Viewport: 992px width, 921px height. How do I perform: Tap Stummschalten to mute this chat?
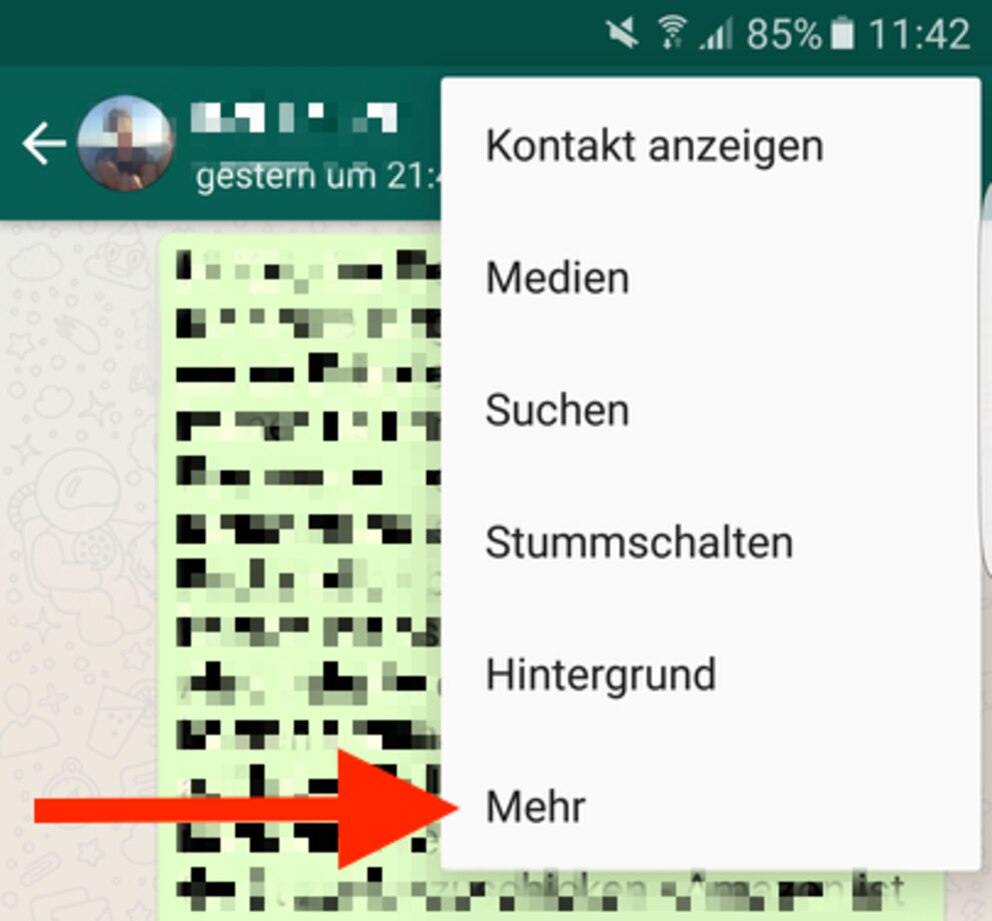coord(639,542)
